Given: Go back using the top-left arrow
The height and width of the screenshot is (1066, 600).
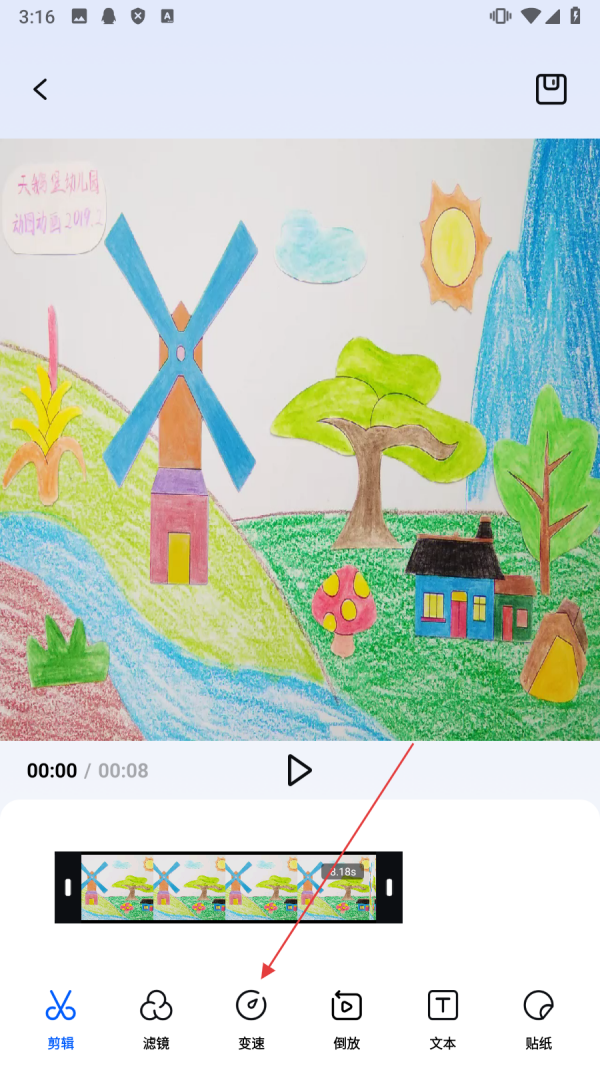Looking at the screenshot, I should 40,89.
